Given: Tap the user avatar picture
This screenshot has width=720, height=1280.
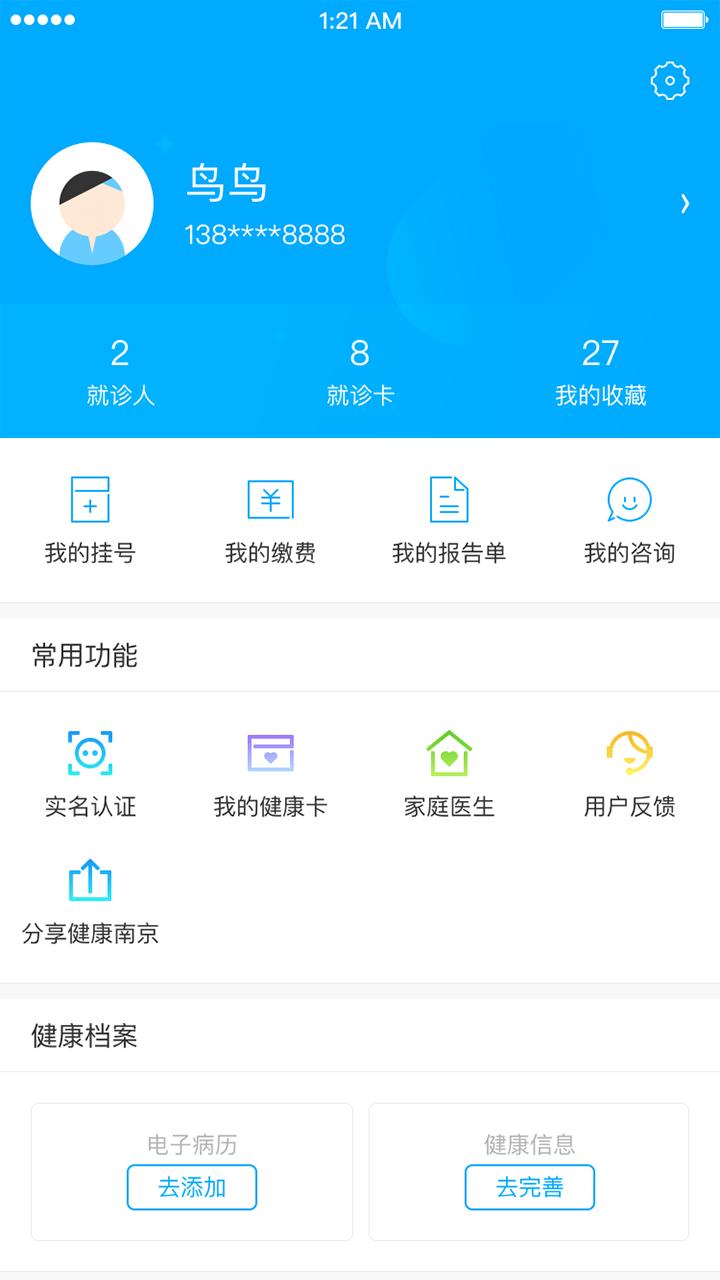Looking at the screenshot, I should point(92,202).
